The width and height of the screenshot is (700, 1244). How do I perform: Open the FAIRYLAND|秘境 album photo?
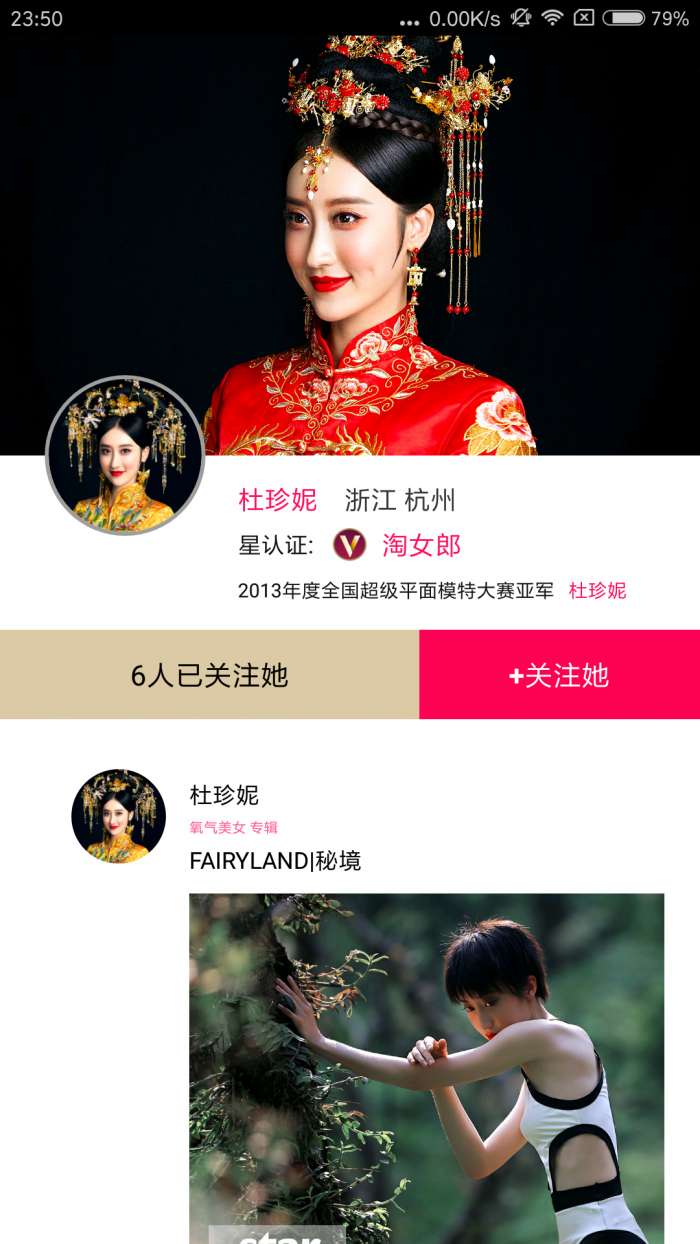[x=426, y=1065]
